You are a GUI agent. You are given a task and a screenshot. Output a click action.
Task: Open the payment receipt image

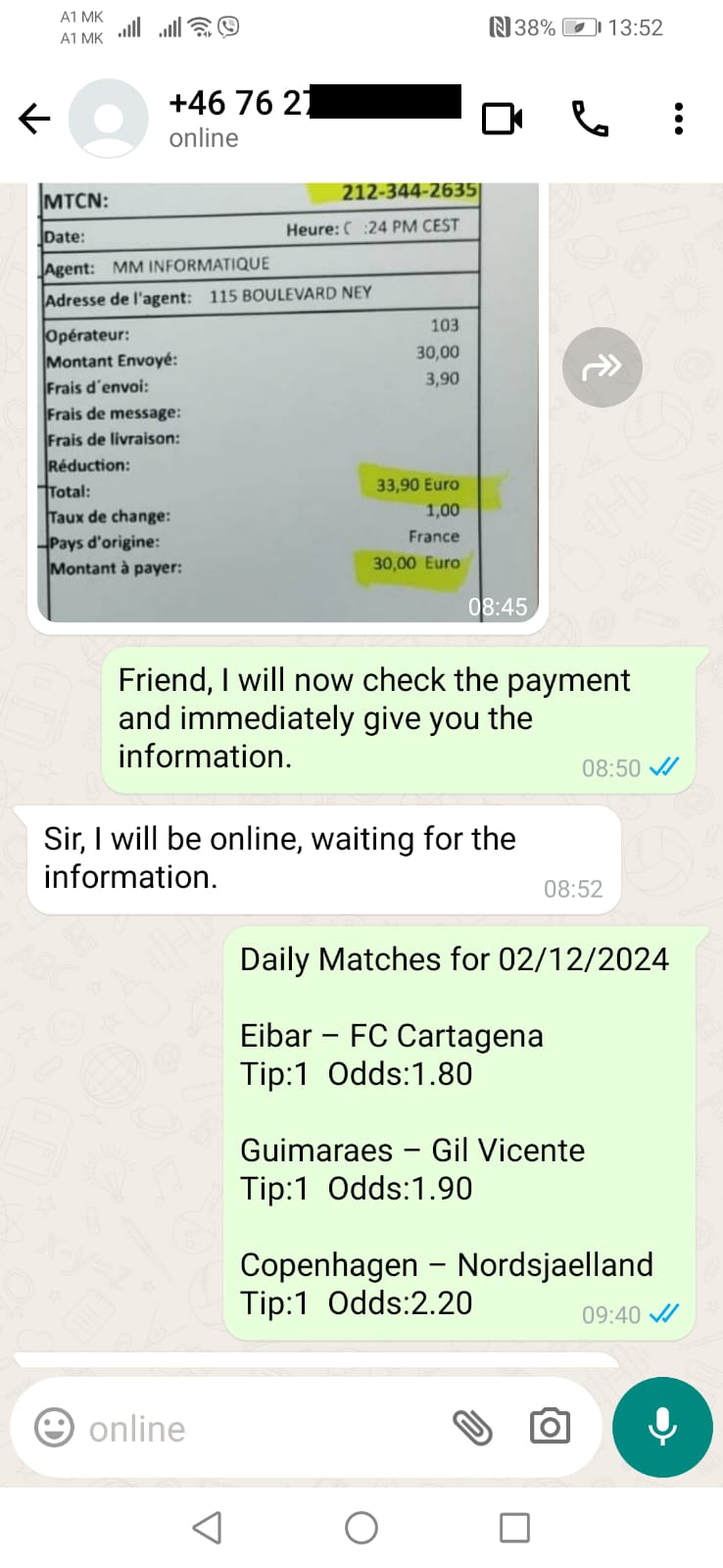(288, 402)
